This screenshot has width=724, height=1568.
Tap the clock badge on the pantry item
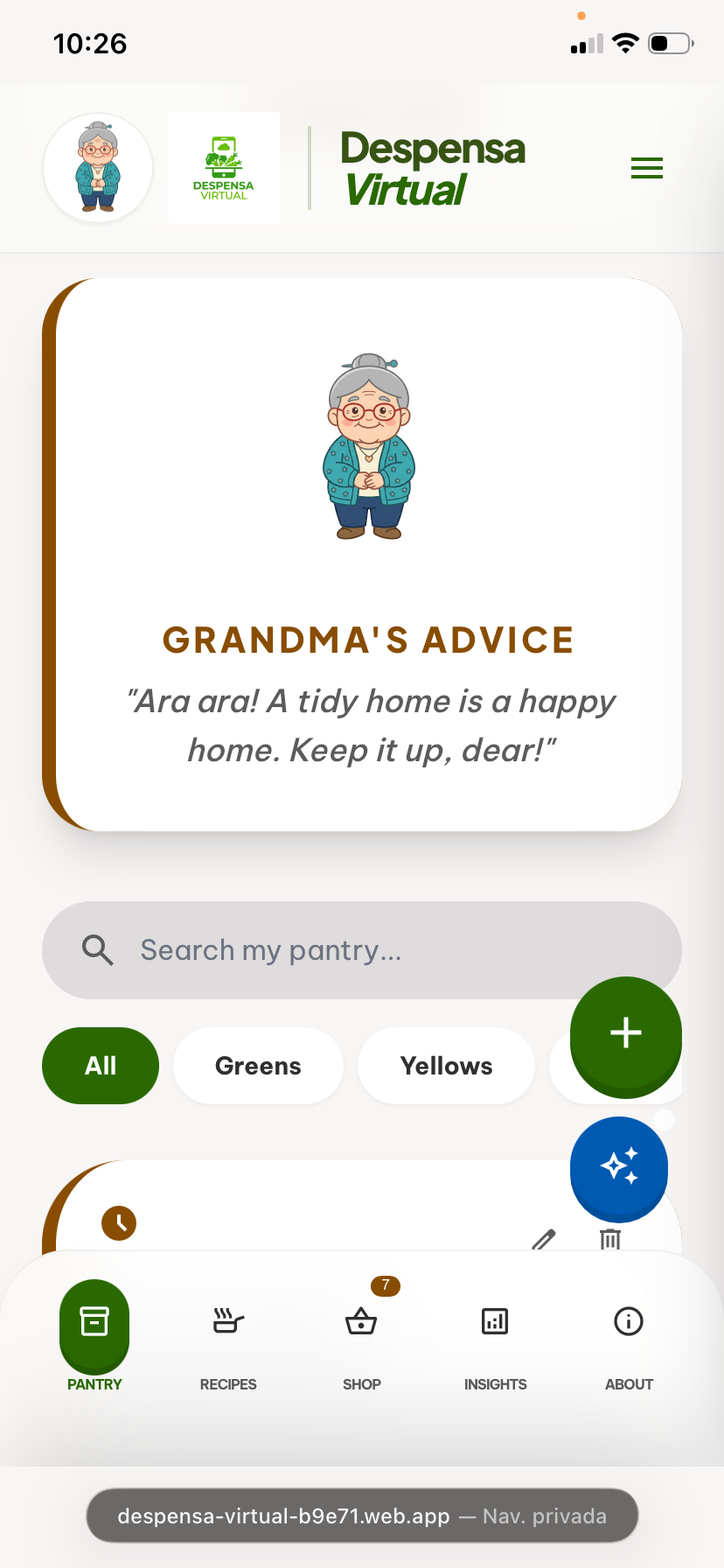pyautogui.click(x=120, y=1223)
